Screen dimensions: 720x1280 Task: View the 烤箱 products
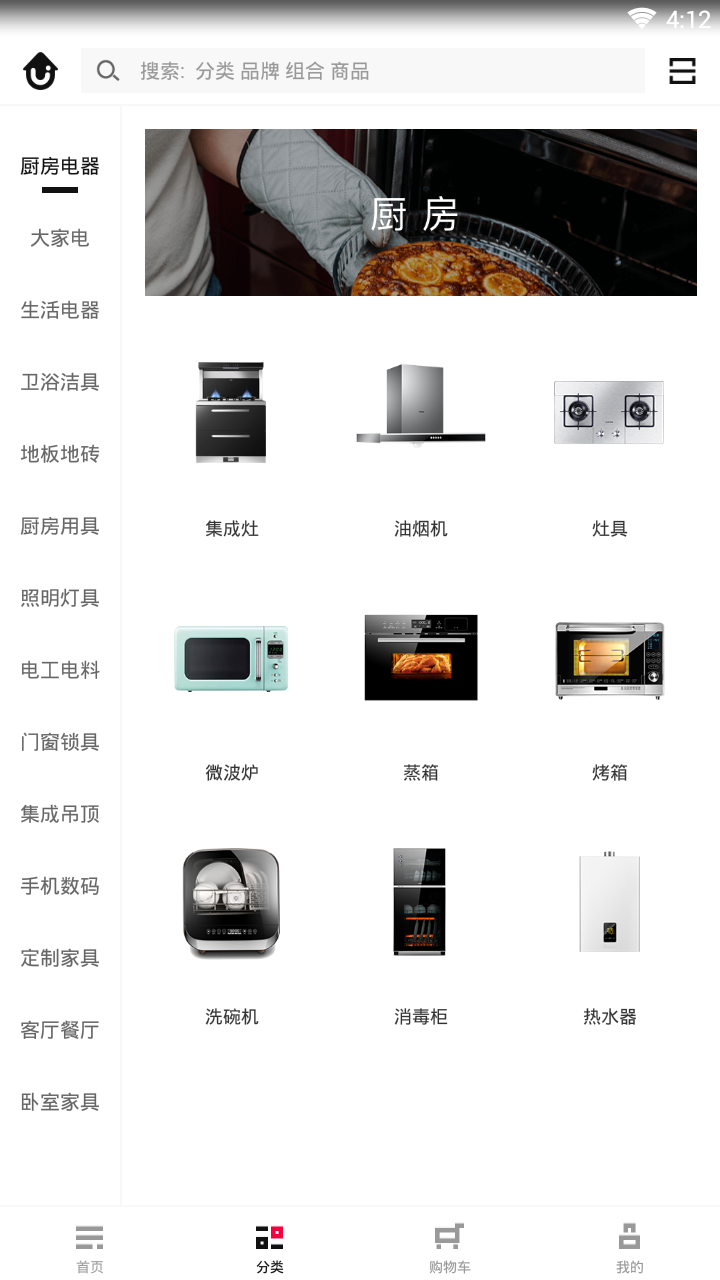pos(609,685)
